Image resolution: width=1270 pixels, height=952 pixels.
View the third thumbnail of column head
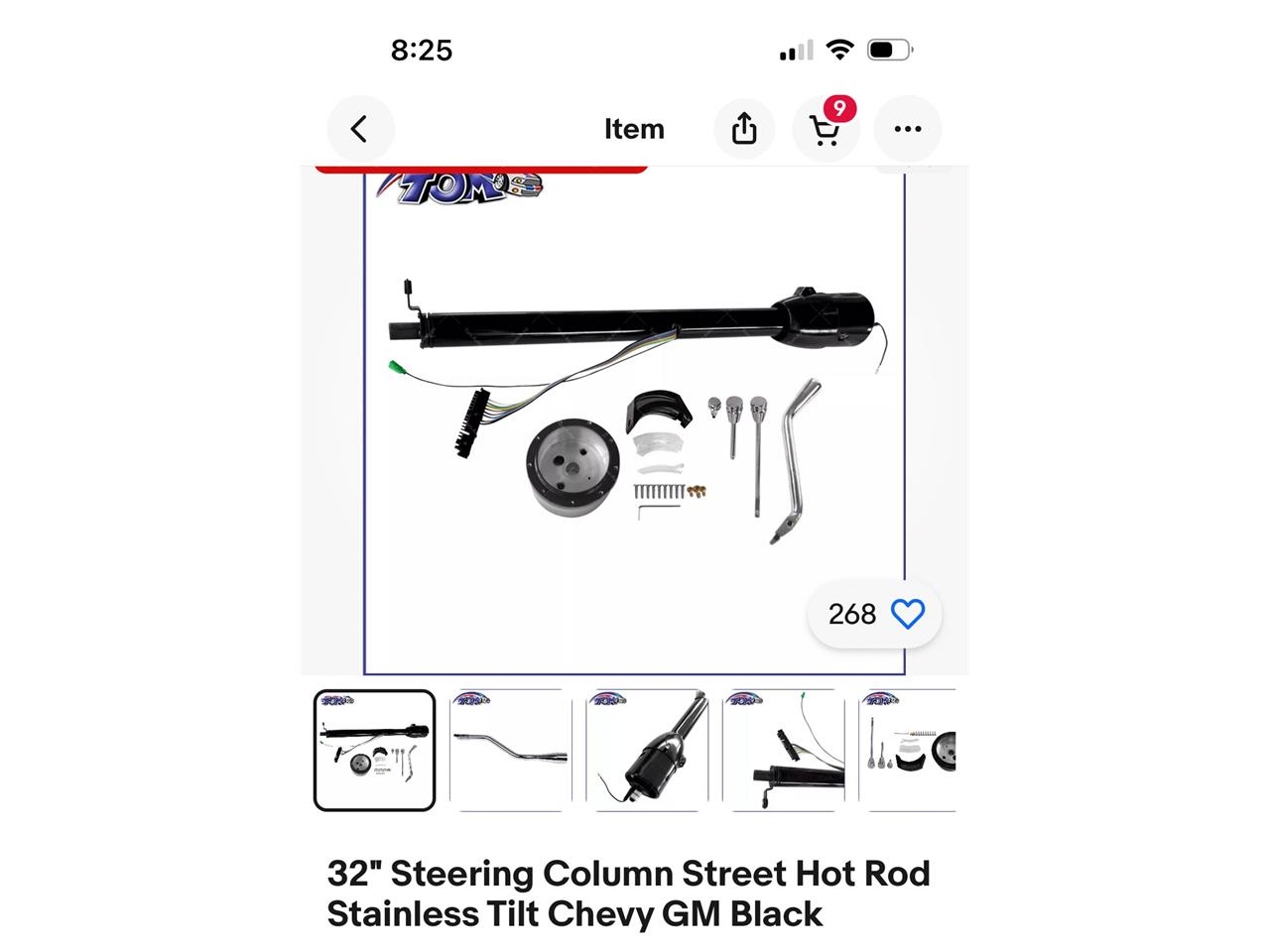tap(647, 751)
